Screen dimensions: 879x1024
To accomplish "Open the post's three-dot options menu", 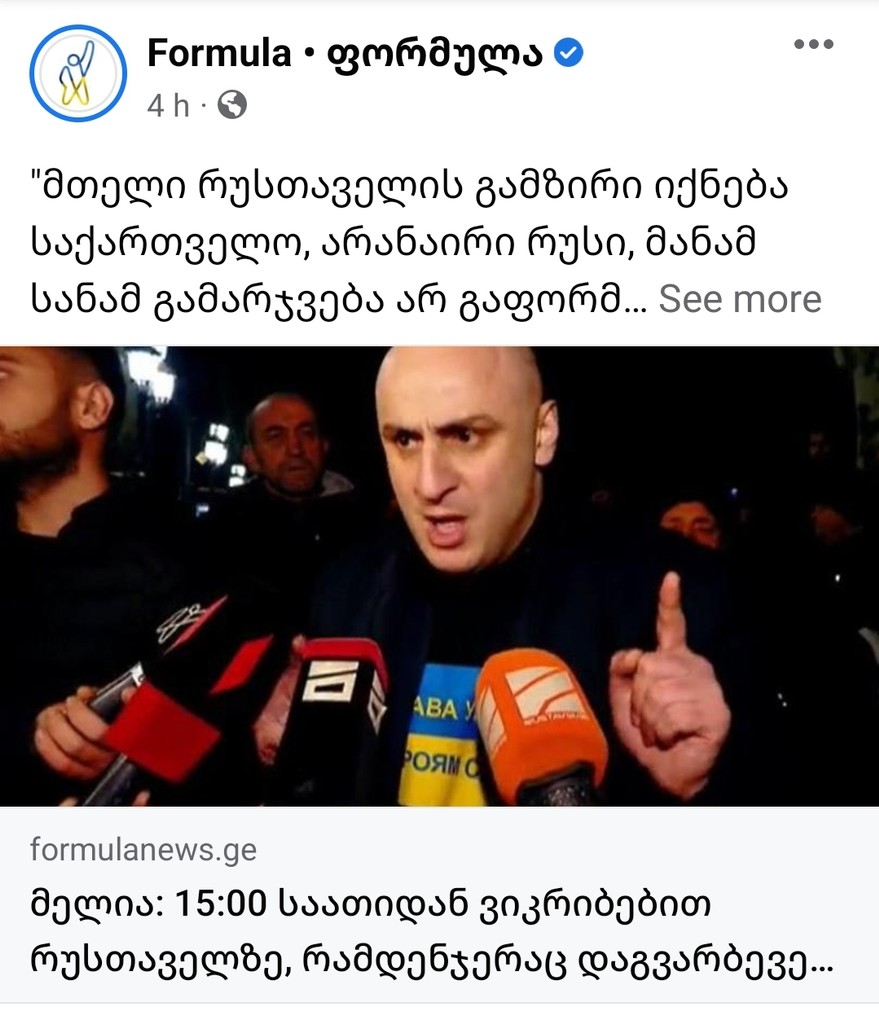I will pos(811,42).
